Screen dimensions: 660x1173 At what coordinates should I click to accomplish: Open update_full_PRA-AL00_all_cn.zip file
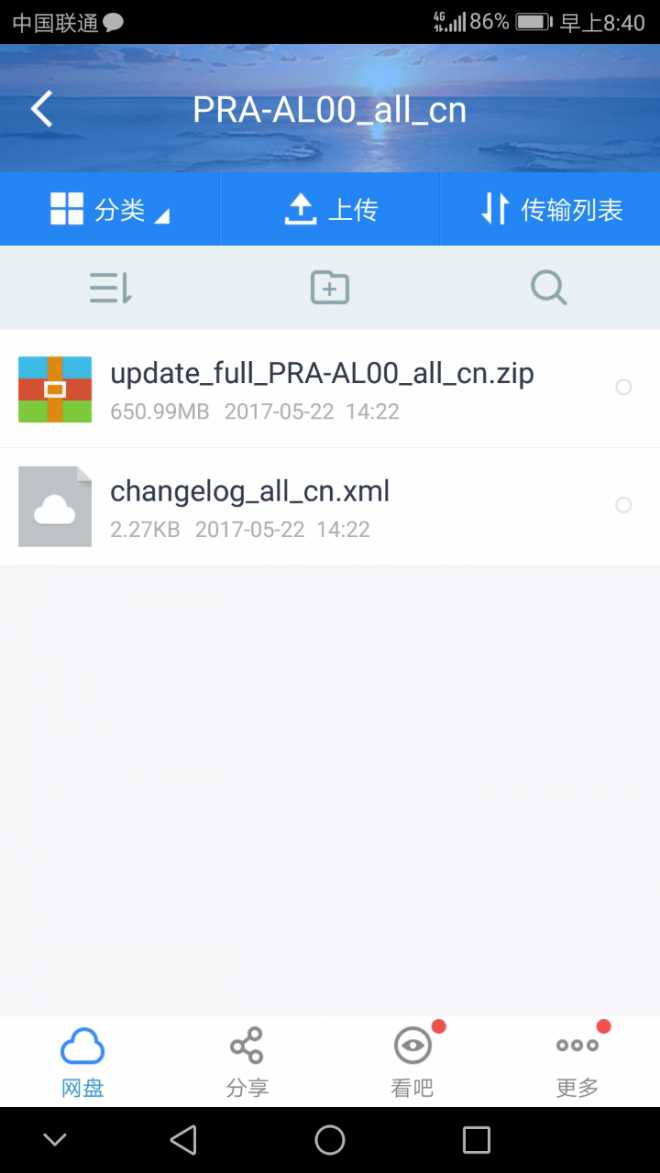coord(320,388)
